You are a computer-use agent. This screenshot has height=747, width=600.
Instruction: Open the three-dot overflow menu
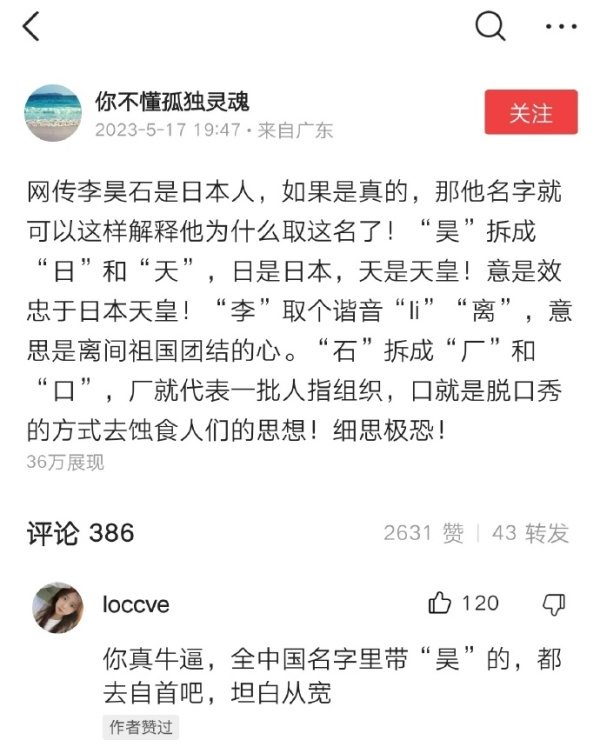561,27
